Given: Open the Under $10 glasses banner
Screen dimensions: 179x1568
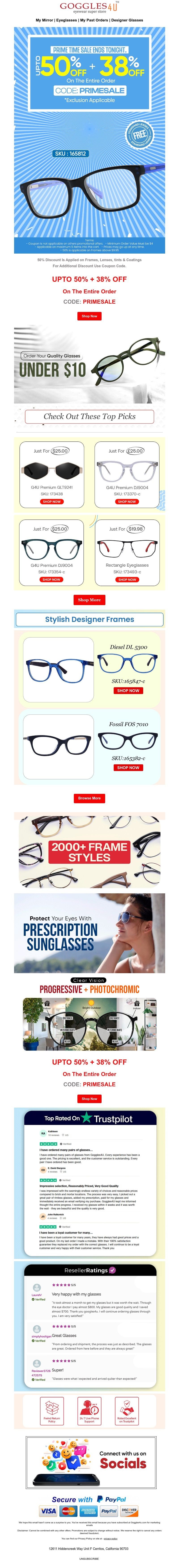Looking at the screenshot, I should point(89,365).
